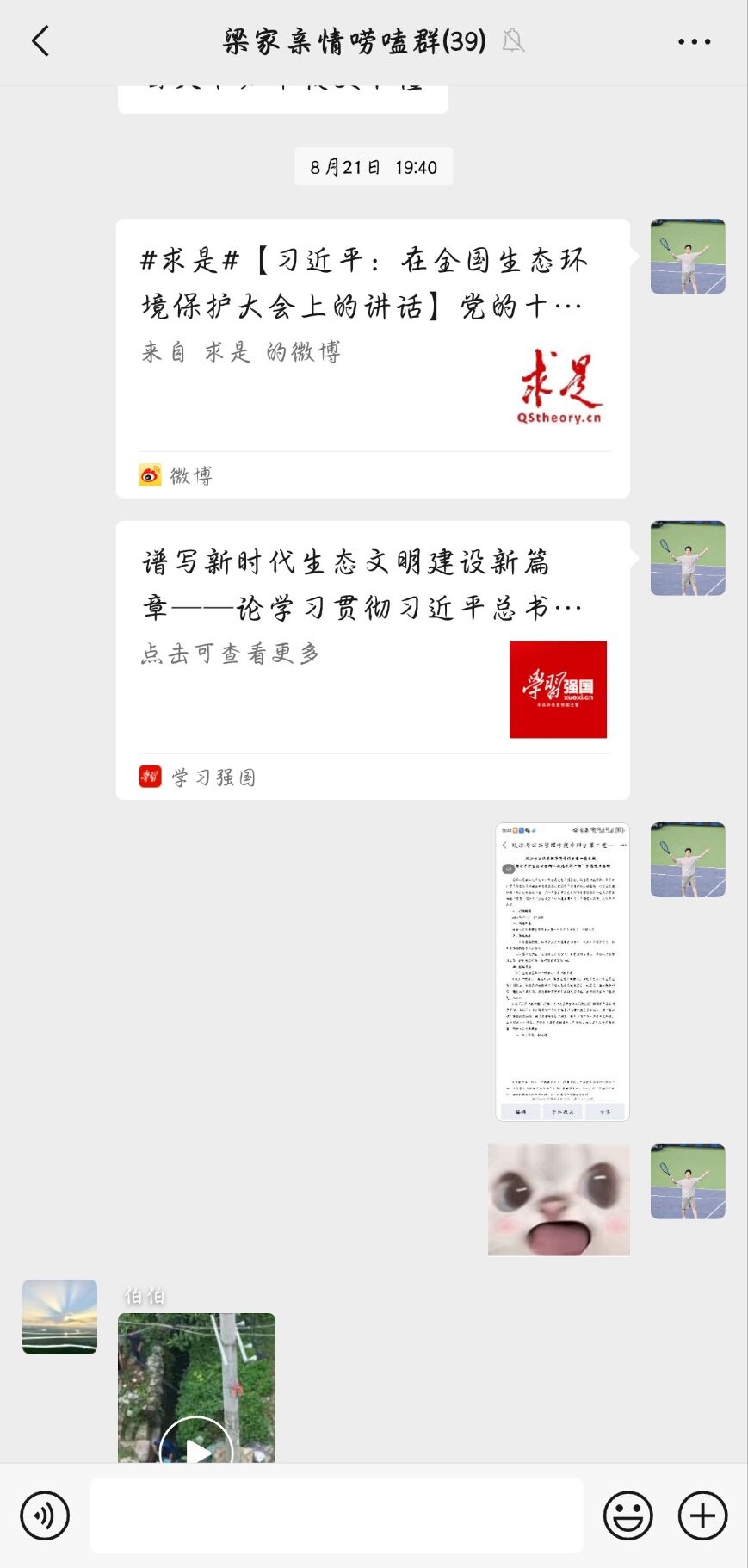Tap the sender's avatar beside 求是 card
Image resolution: width=748 pixels, height=1568 pixels.
[x=687, y=257]
